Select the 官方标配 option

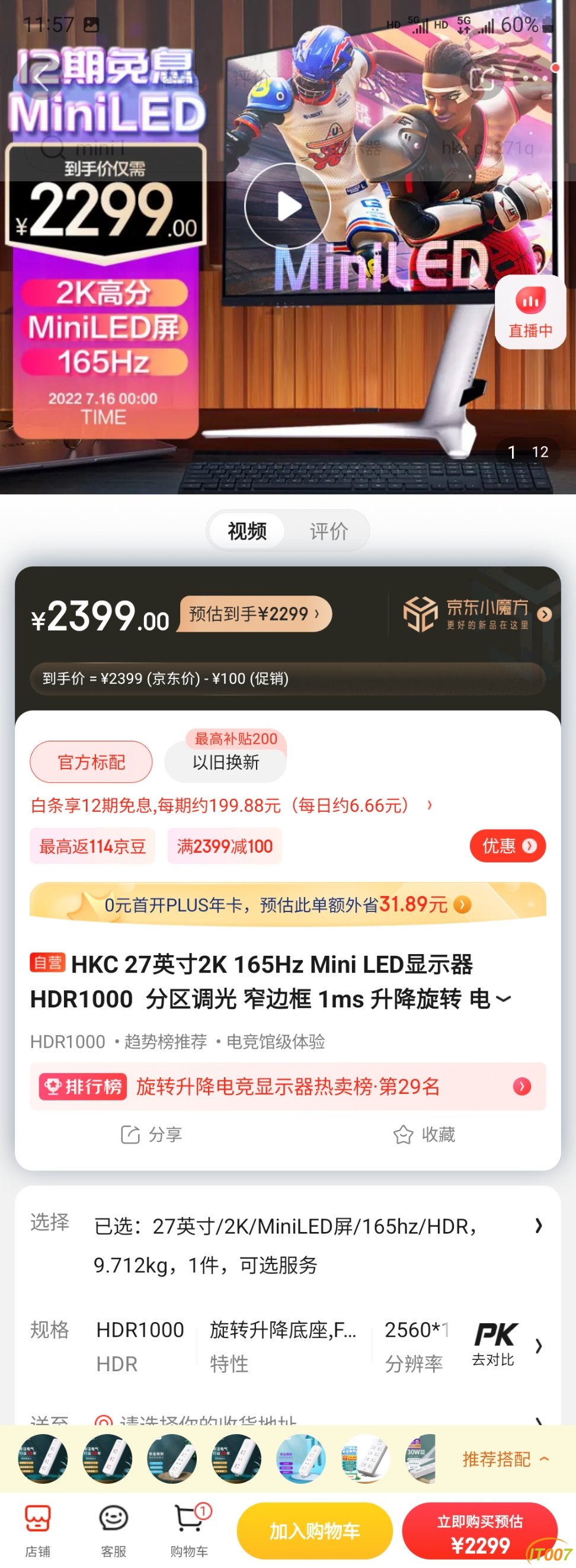91,761
